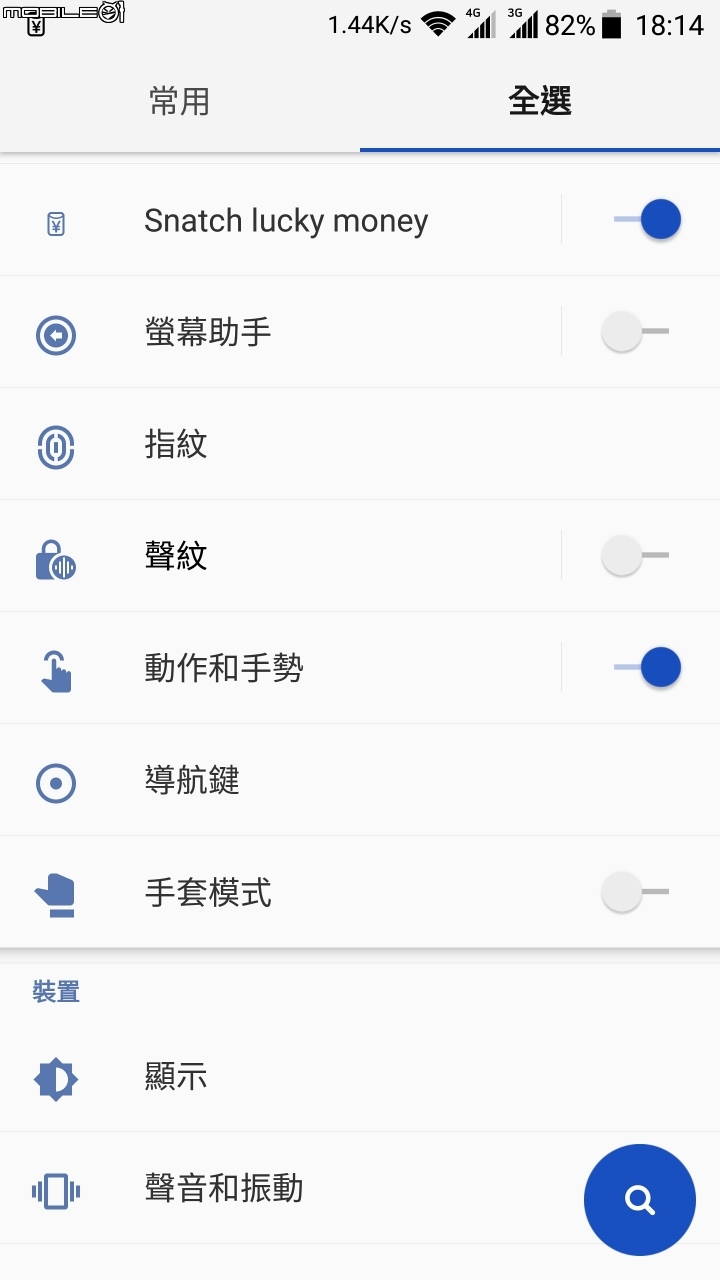The width and height of the screenshot is (720, 1280).
Task: Tap the floating search button
Action: point(640,1200)
